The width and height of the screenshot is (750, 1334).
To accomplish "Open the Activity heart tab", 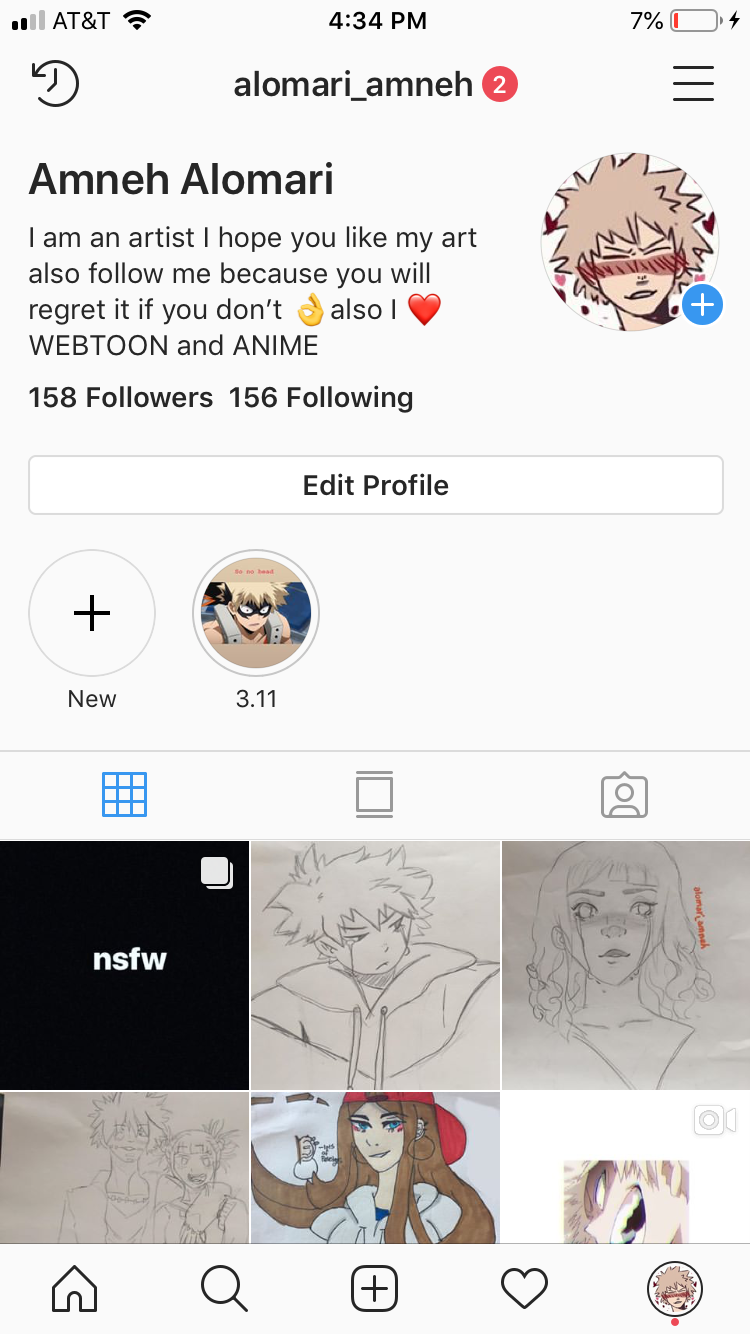I will 524,1288.
